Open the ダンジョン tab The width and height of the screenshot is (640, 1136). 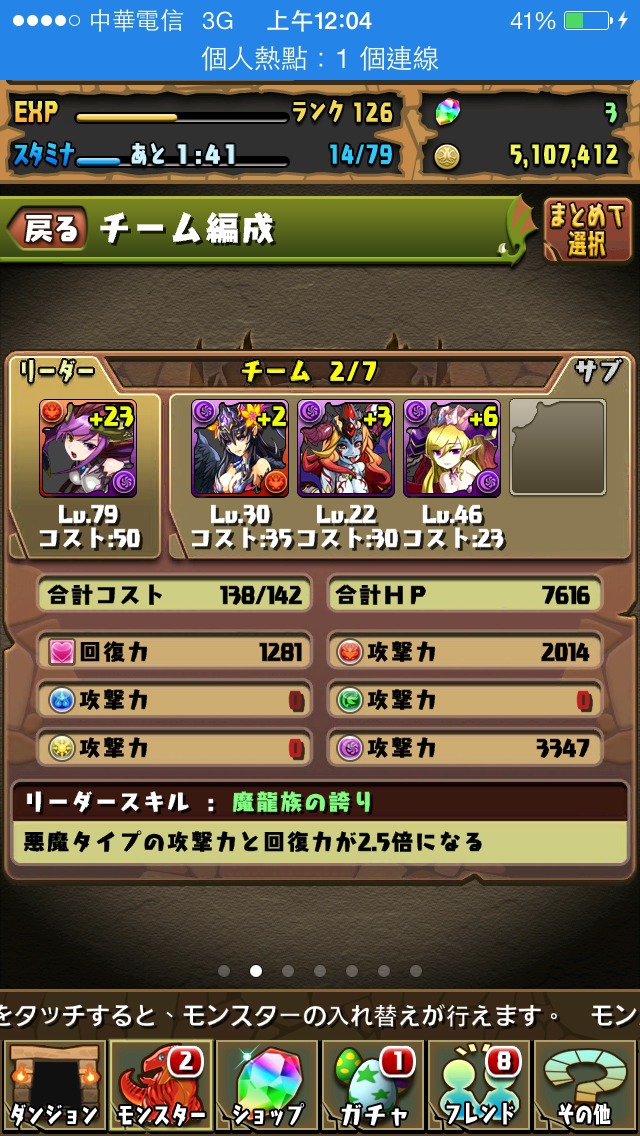point(54,1087)
